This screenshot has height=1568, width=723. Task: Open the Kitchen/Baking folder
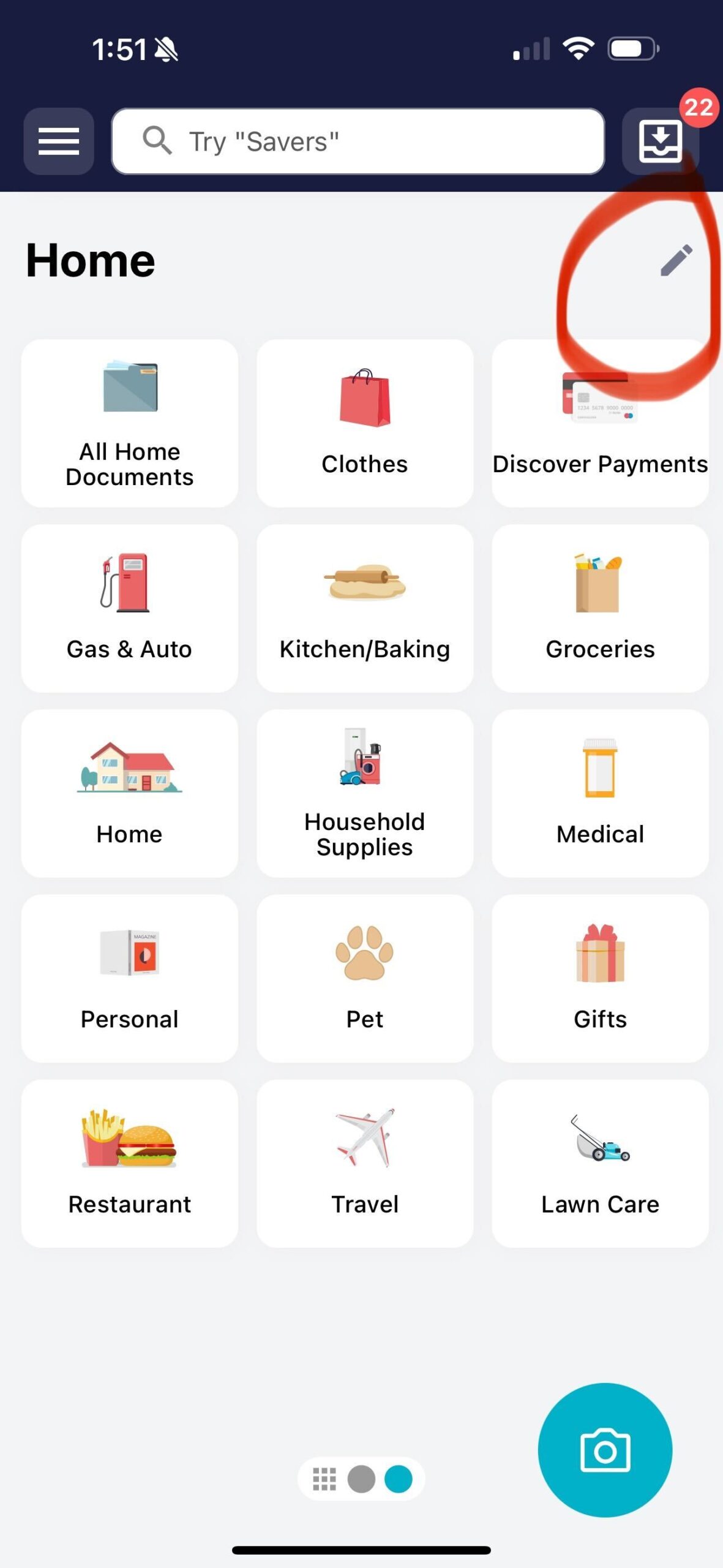pos(365,608)
